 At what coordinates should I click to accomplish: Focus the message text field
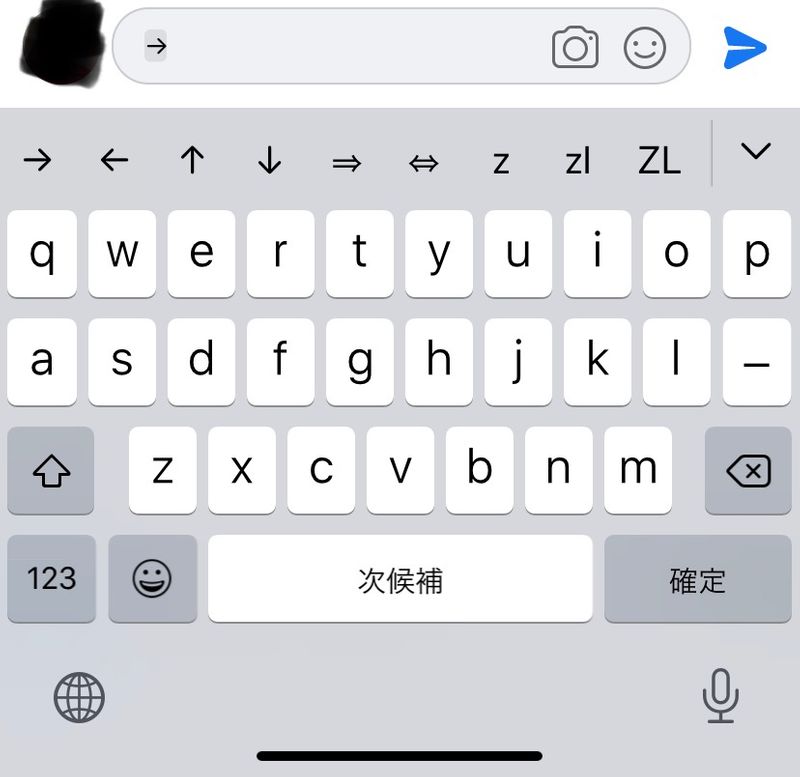click(x=350, y=47)
